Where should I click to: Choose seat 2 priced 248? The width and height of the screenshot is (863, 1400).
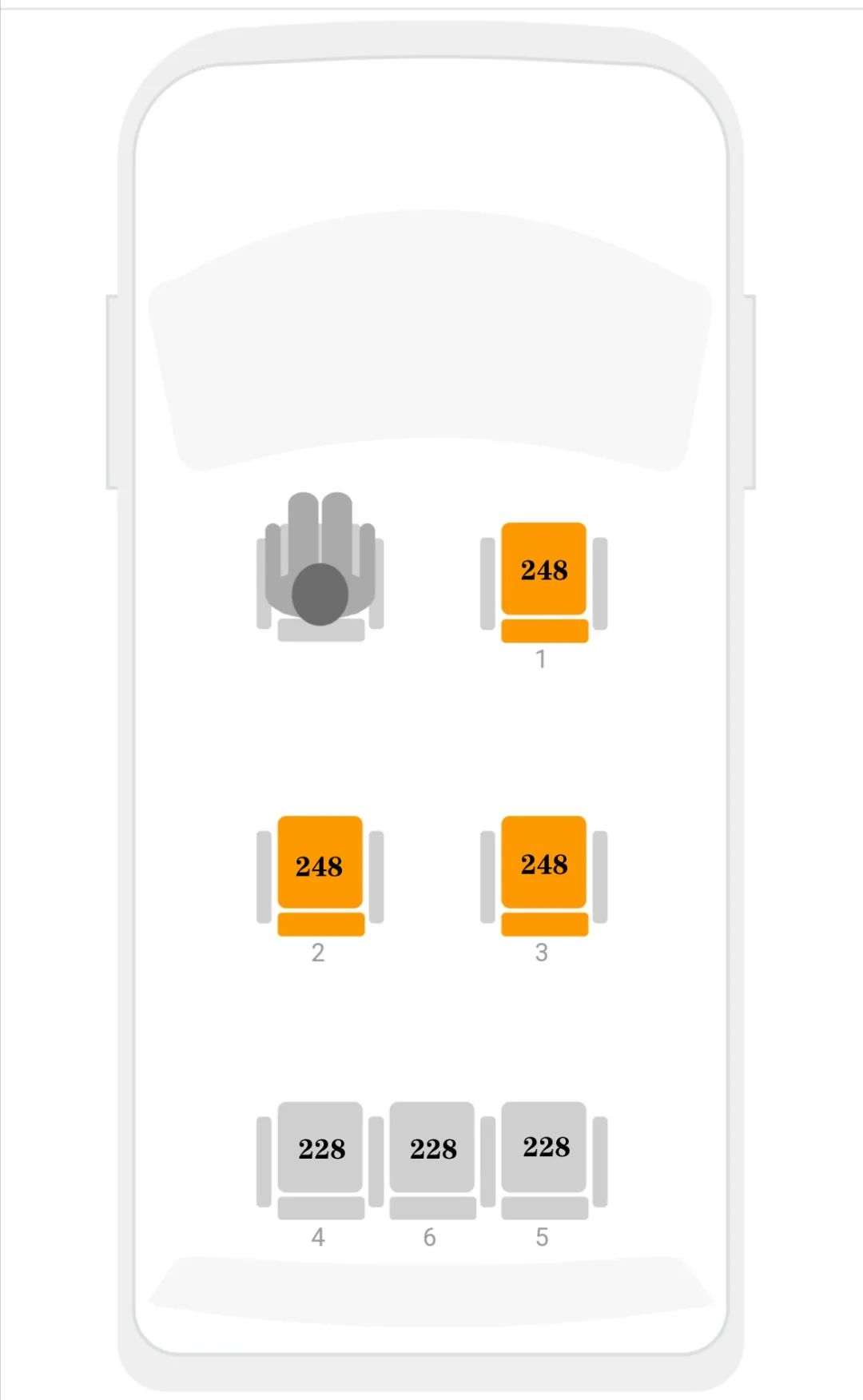pos(320,865)
